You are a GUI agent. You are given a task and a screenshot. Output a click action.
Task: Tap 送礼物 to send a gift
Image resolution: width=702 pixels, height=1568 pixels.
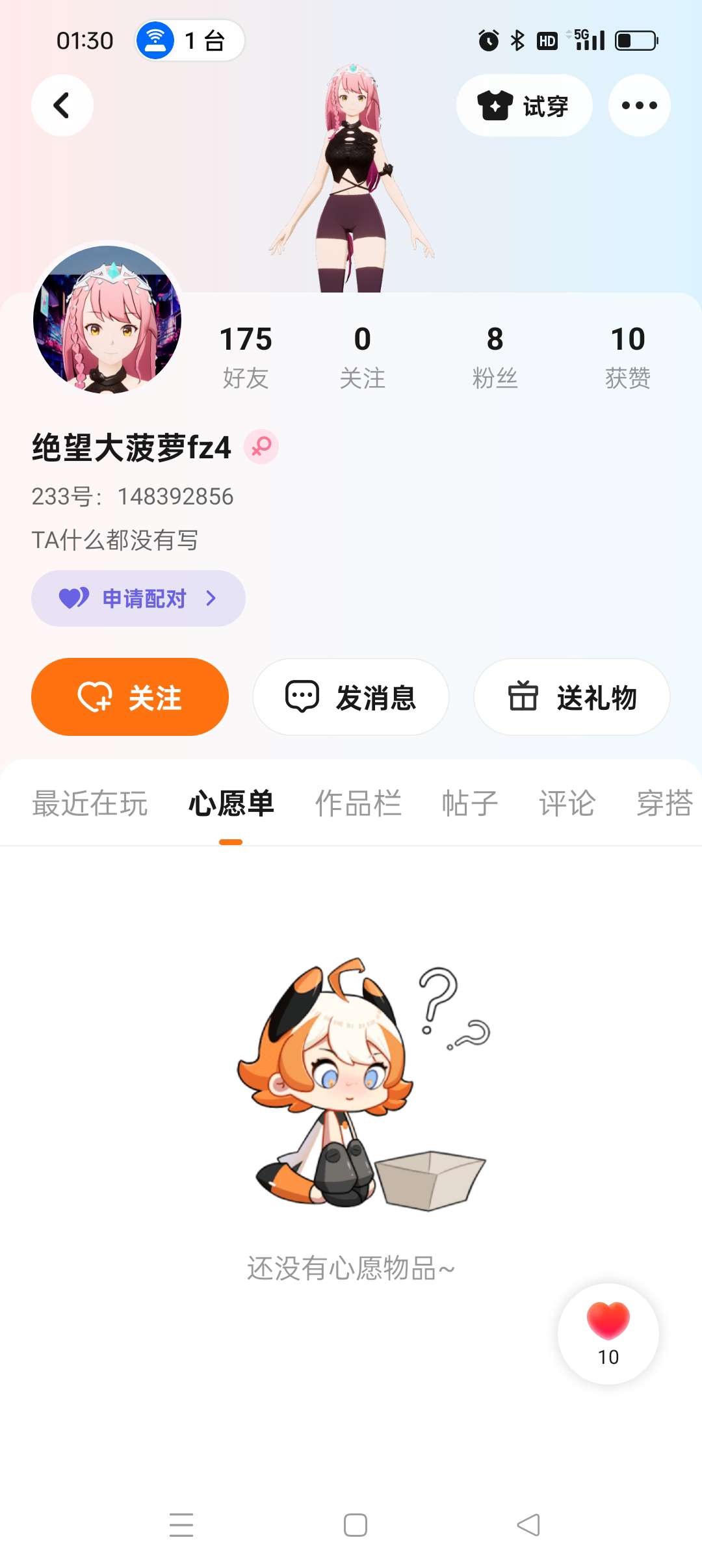coord(572,697)
